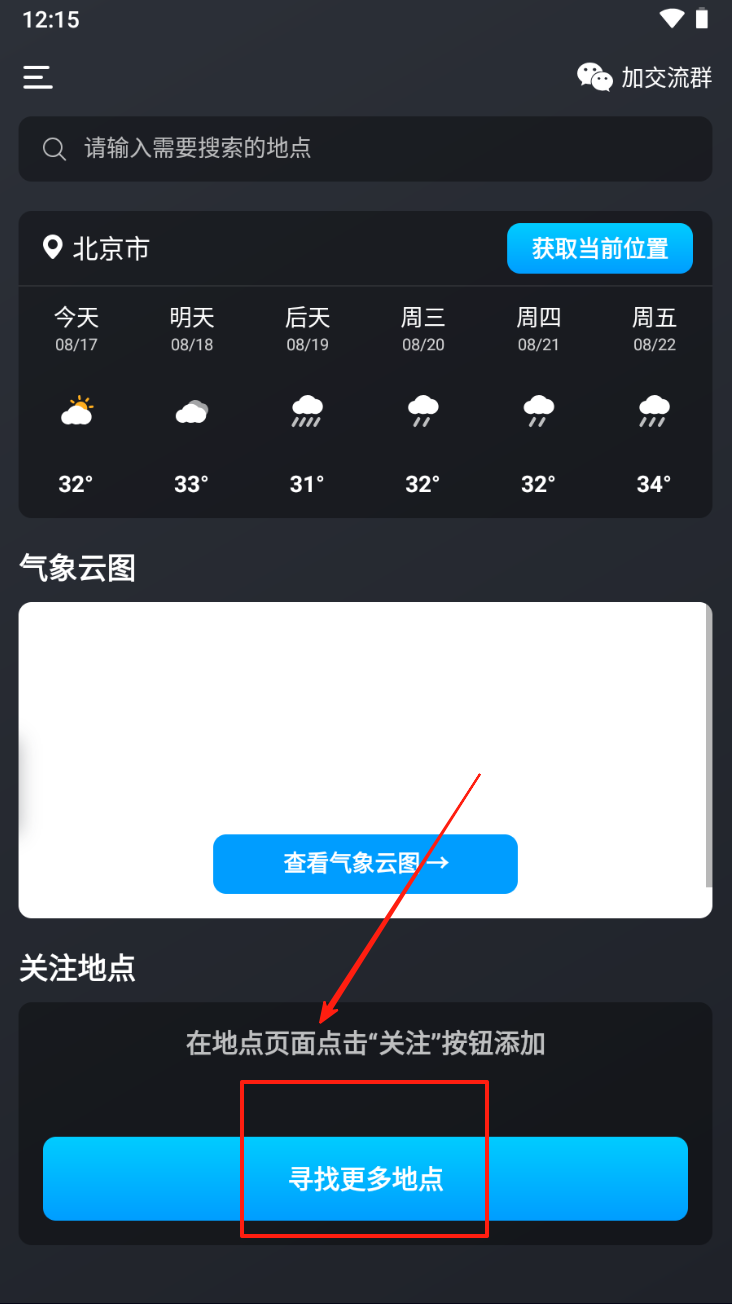Tap 加交流群 to join the WeChat group

[x=644, y=77]
